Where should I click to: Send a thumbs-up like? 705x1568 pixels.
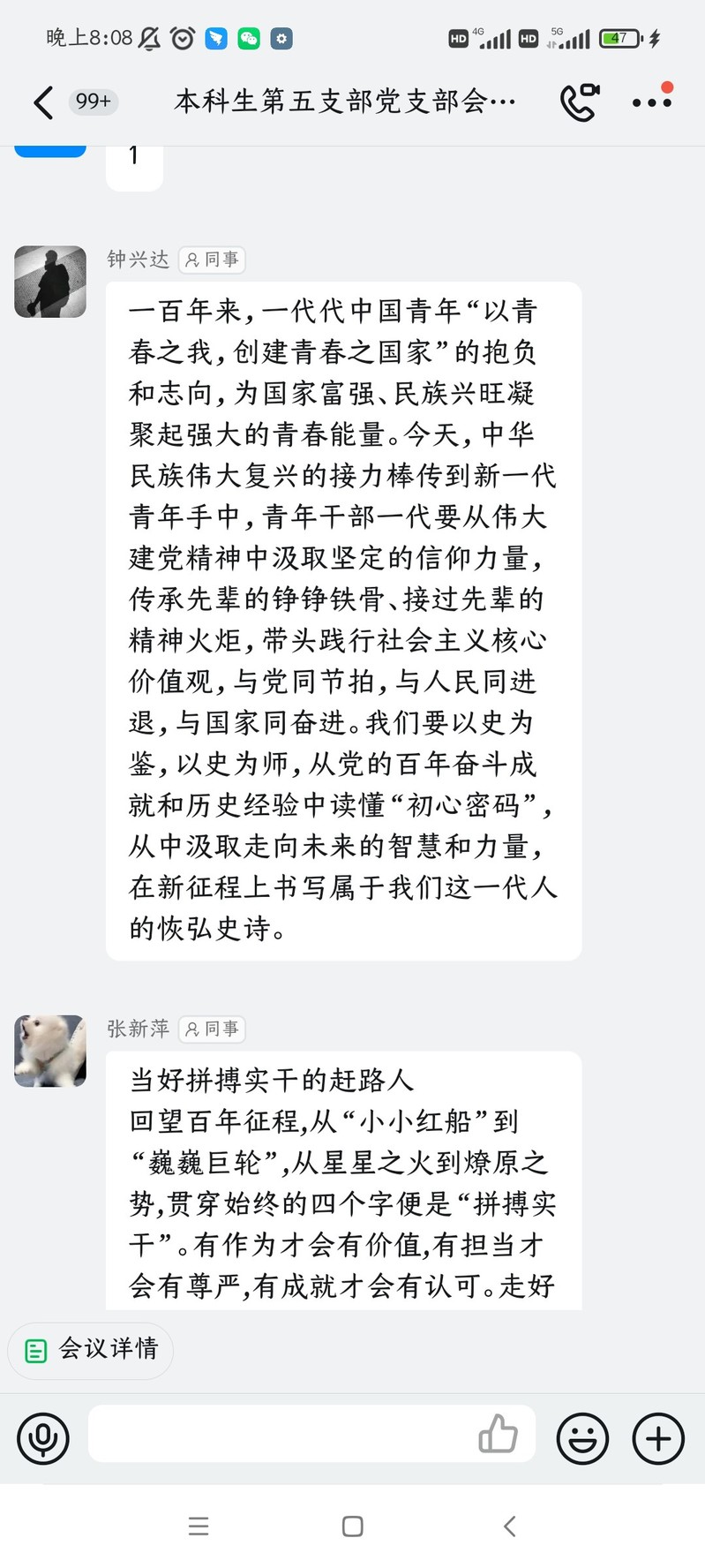coord(498,1435)
